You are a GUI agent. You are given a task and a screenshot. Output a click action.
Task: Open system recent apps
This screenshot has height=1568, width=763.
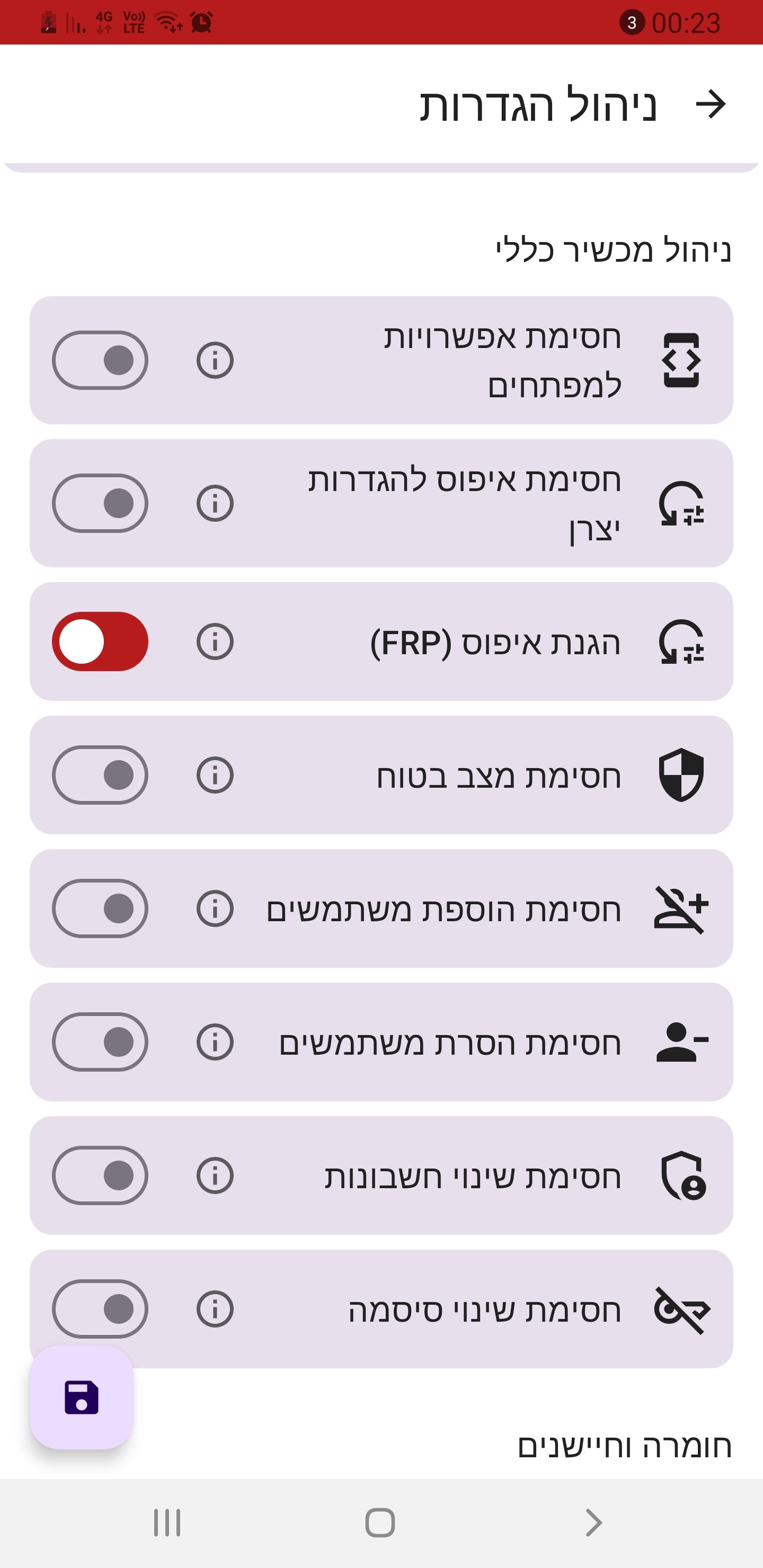pyautogui.click(x=167, y=1522)
